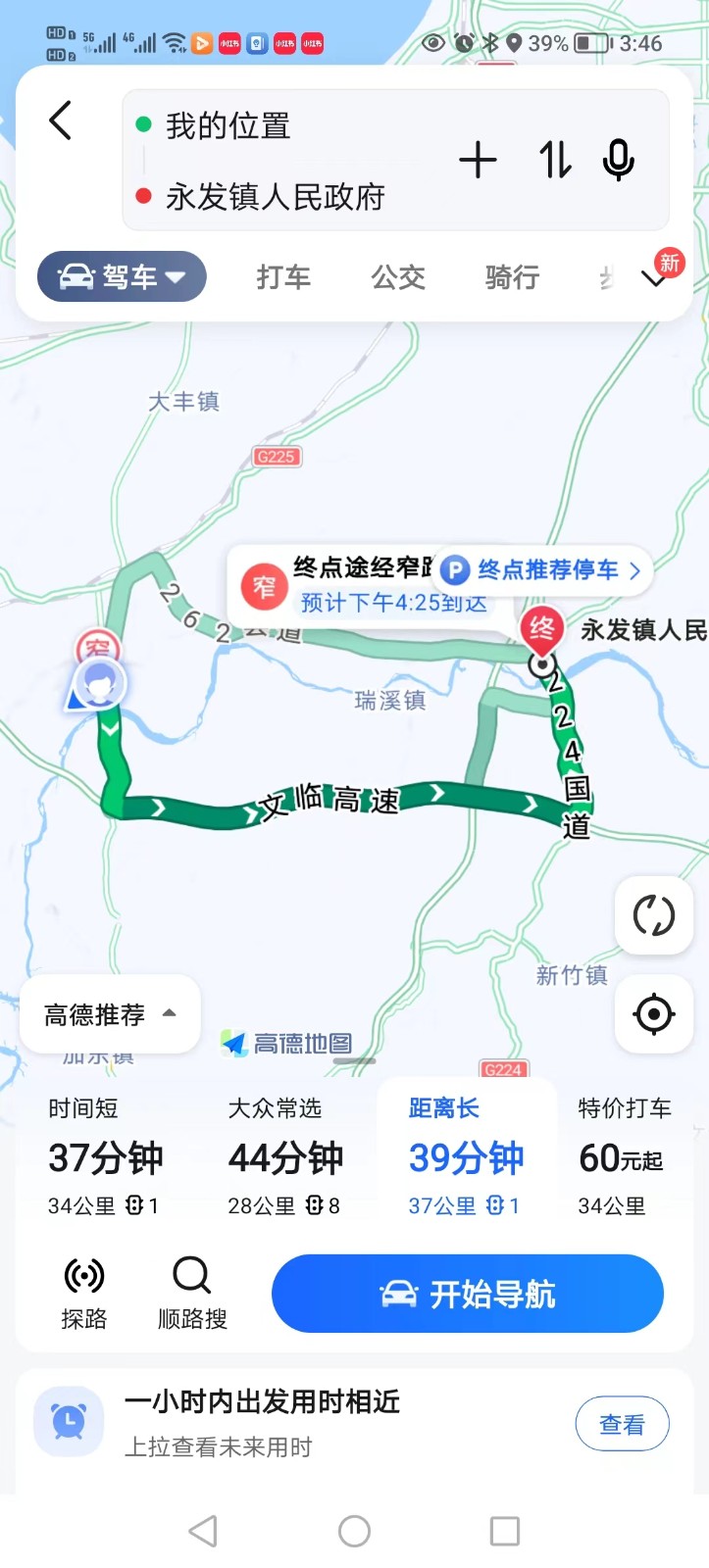
Task: Select the 大众常选 44分钟 route
Action: tap(285, 1158)
